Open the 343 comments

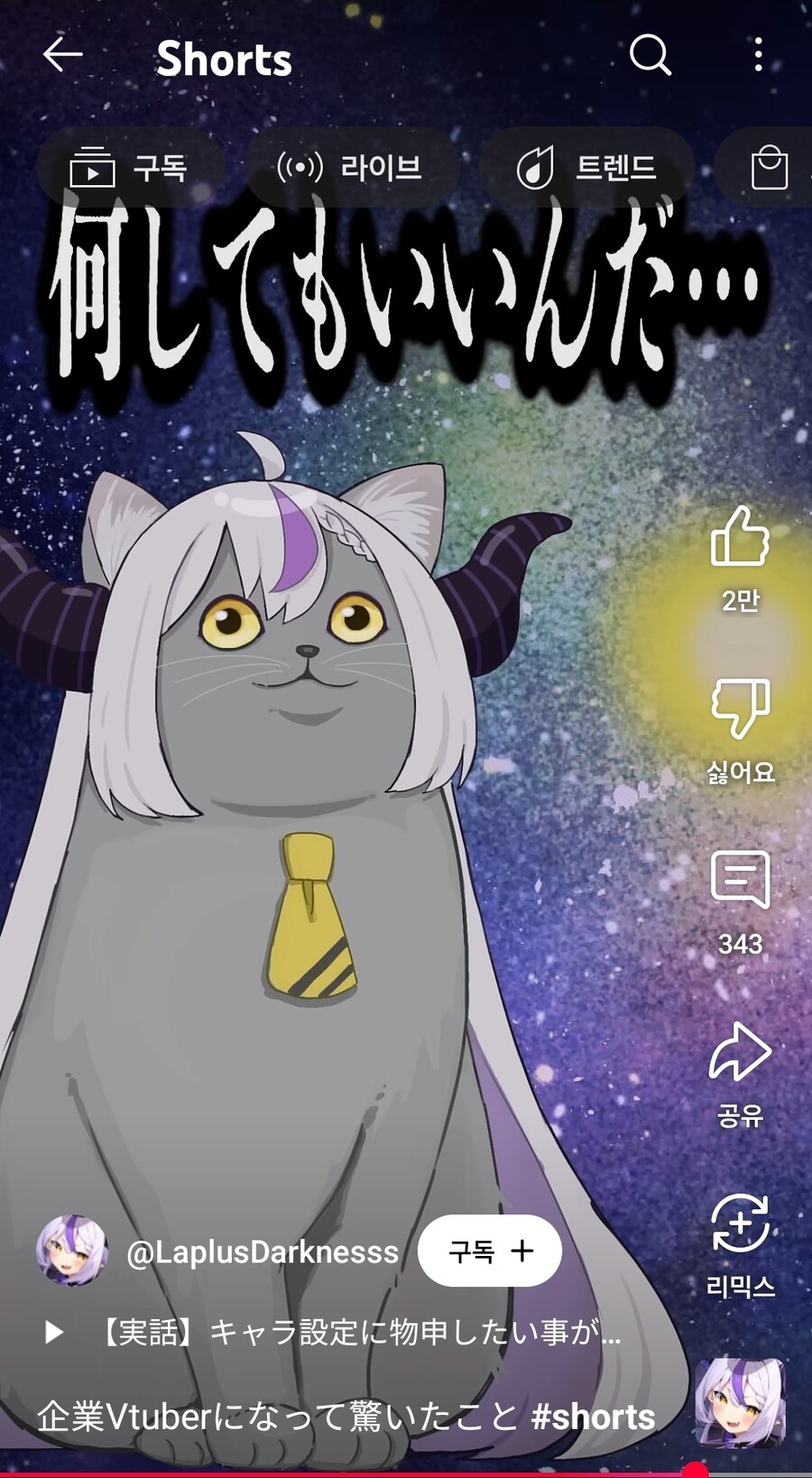pos(740,880)
